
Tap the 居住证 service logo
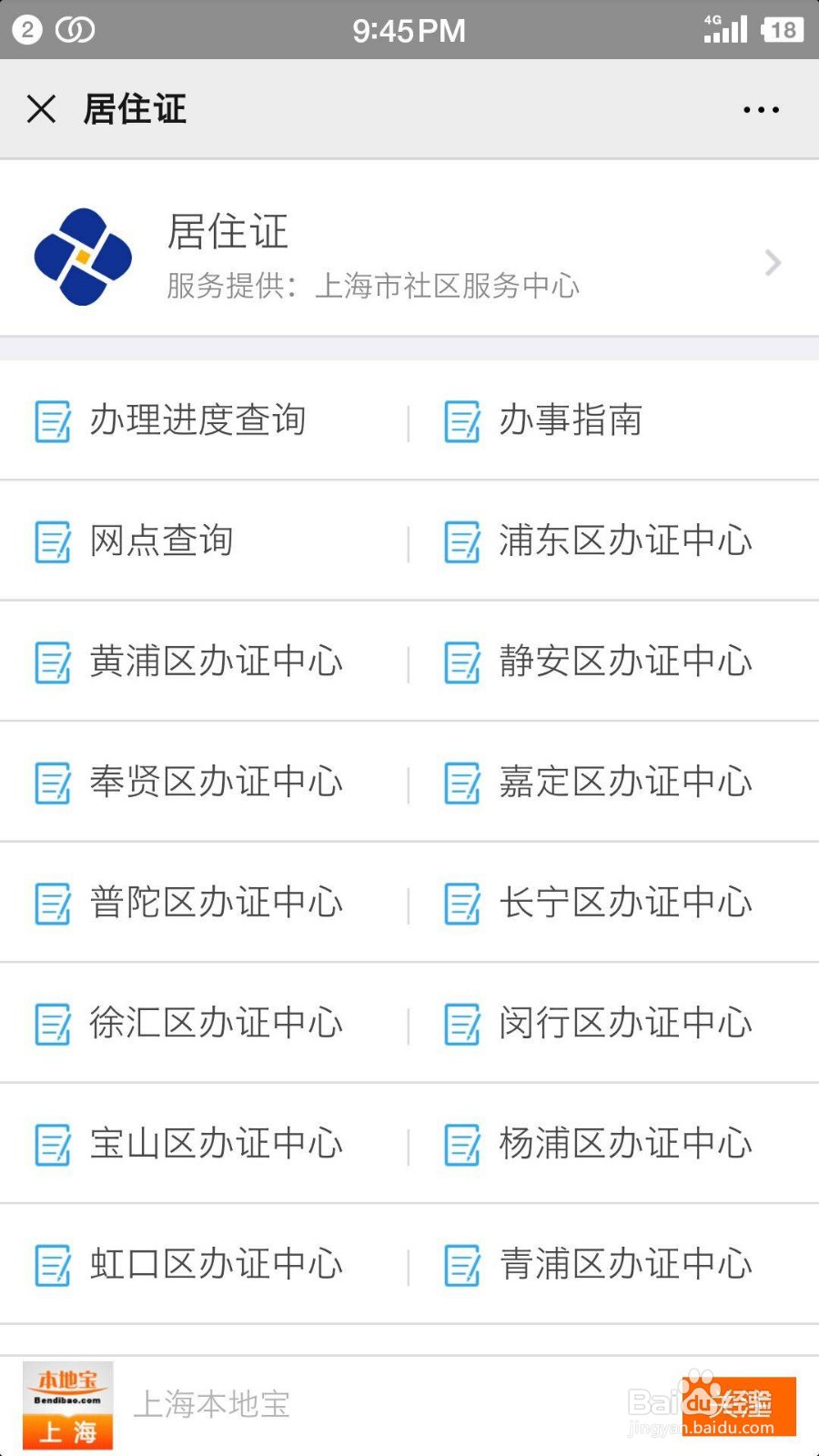coord(83,256)
